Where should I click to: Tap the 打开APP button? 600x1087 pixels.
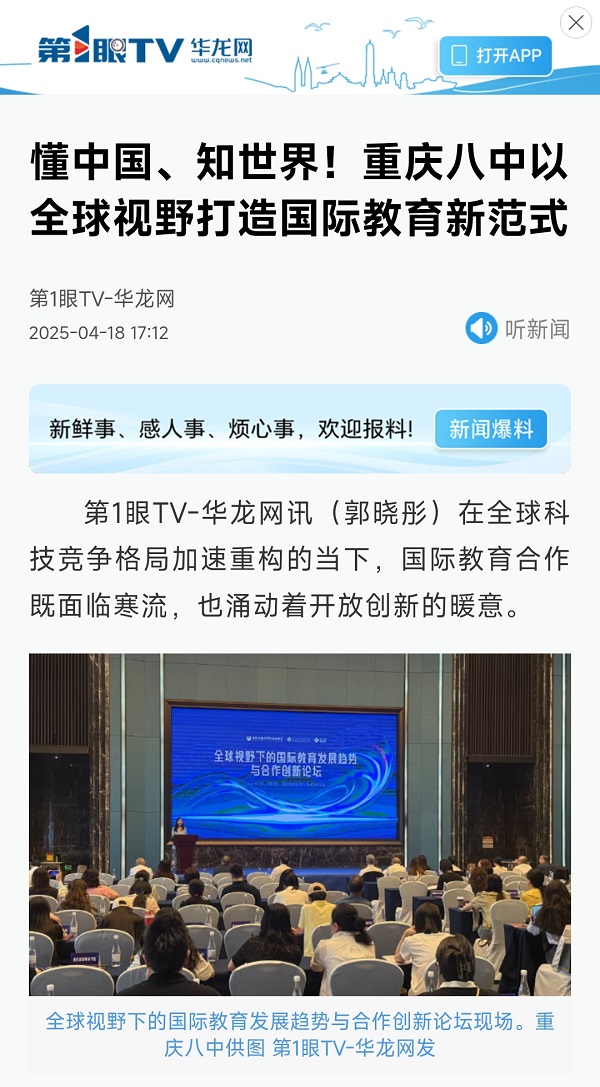pyautogui.click(x=496, y=56)
